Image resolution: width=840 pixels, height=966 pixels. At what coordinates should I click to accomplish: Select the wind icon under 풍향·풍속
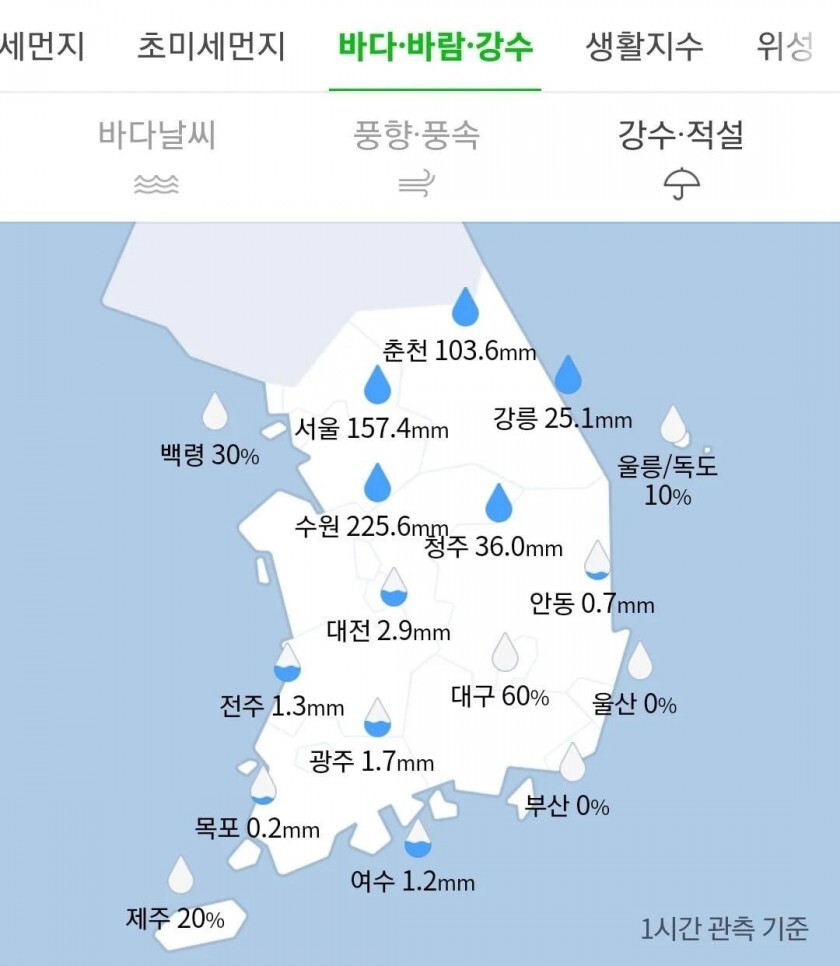point(416,183)
